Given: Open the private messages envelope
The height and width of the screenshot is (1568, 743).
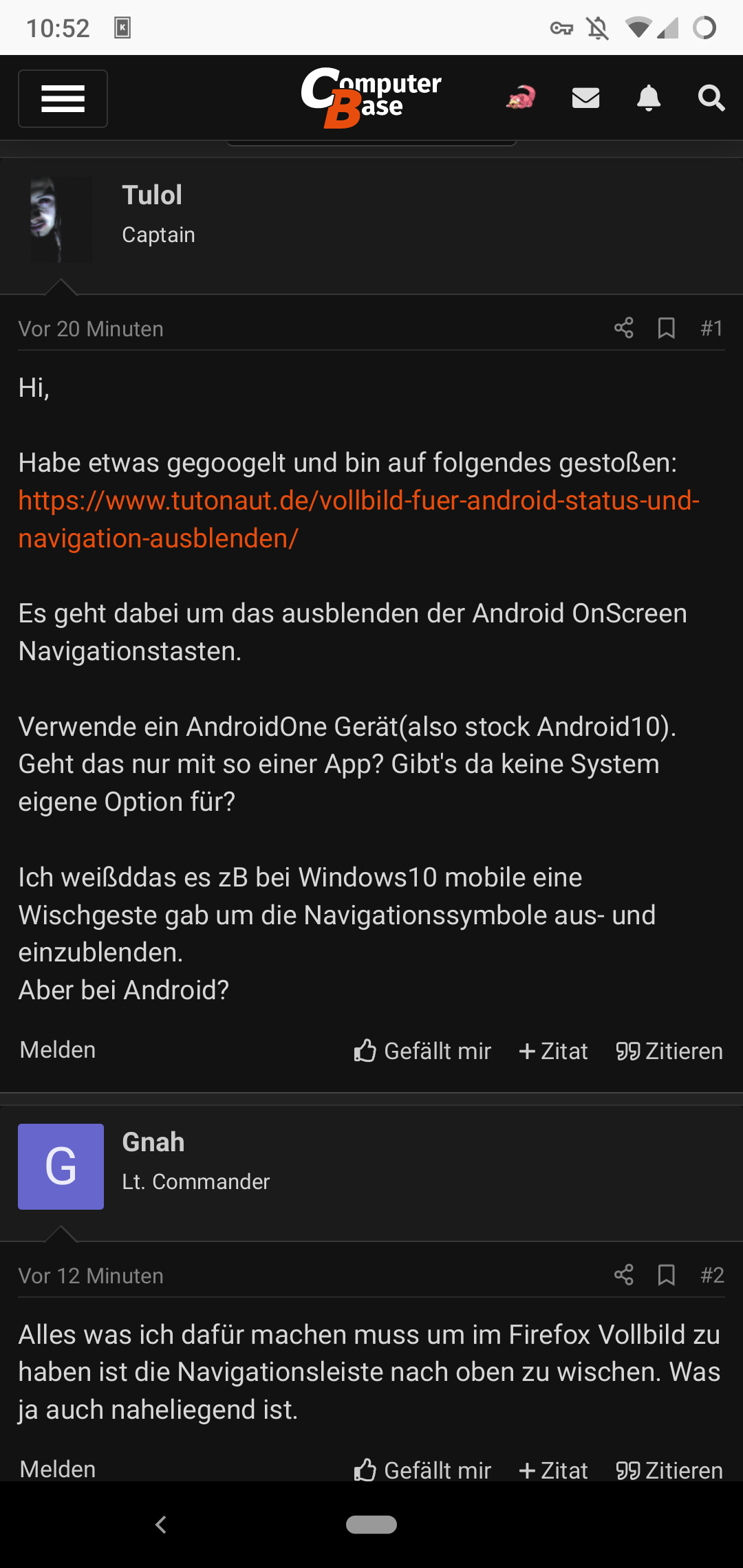Looking at the screenshot, I should [585, 98].
